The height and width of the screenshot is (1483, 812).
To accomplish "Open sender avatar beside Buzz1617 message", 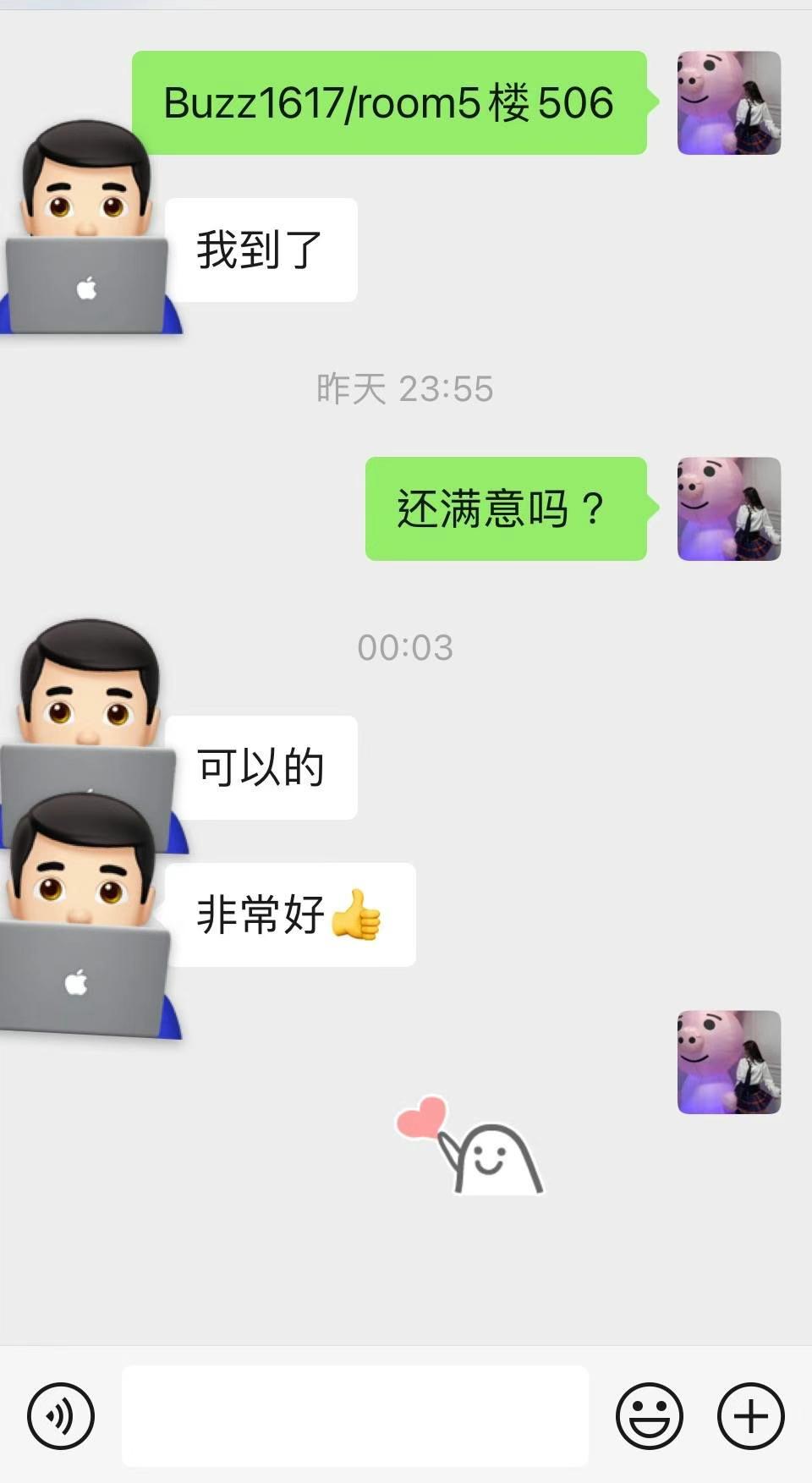I will click(728, 103).
